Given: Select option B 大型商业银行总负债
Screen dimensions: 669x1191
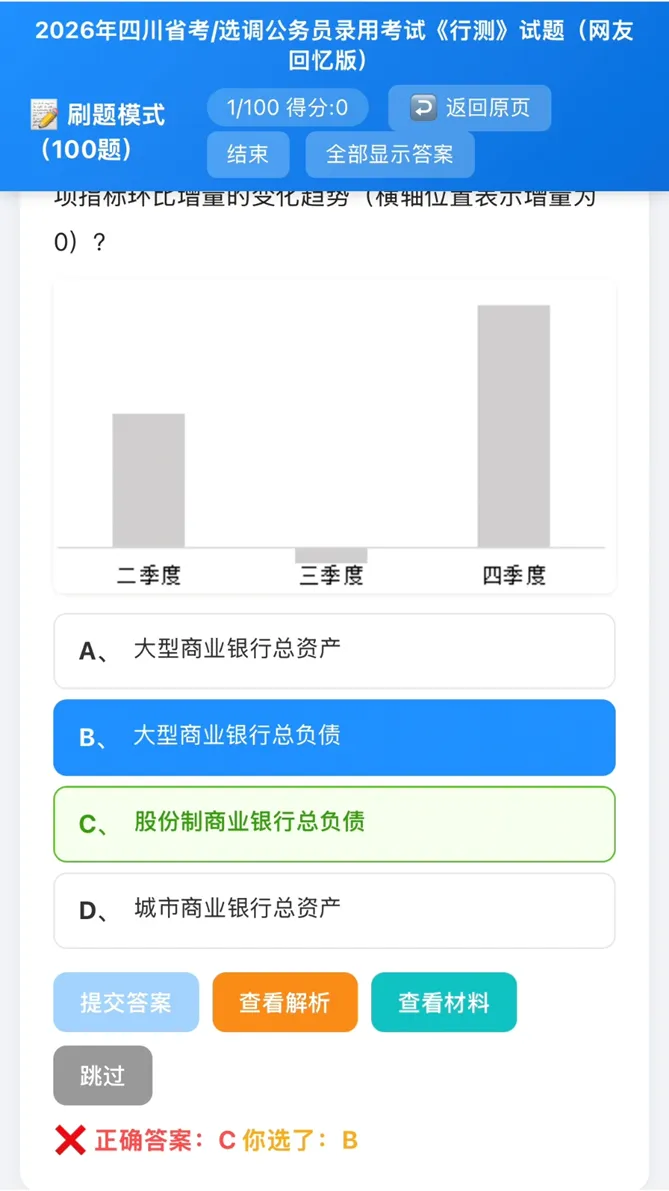Looking at the screenshot, I should point(334,737).
